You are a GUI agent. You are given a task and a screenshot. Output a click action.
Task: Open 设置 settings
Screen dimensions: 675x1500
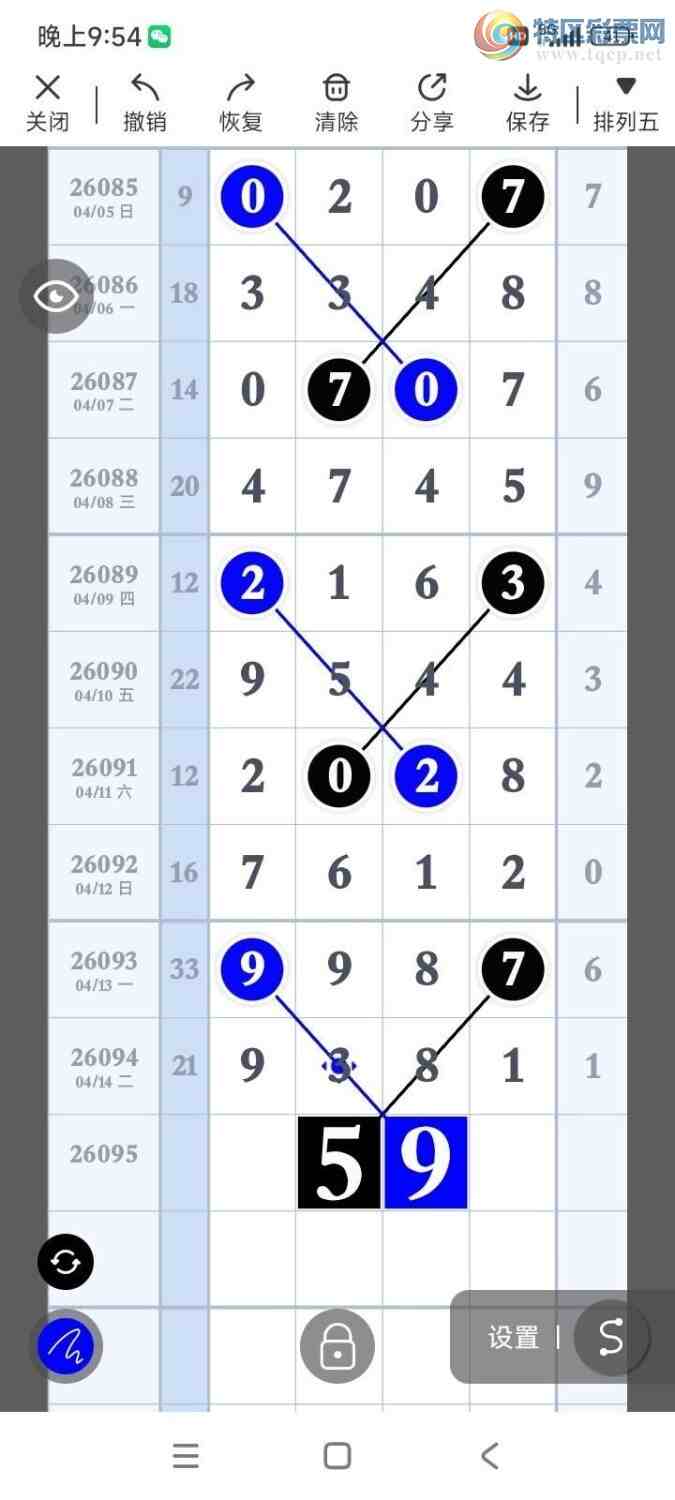coord(513,1338)
